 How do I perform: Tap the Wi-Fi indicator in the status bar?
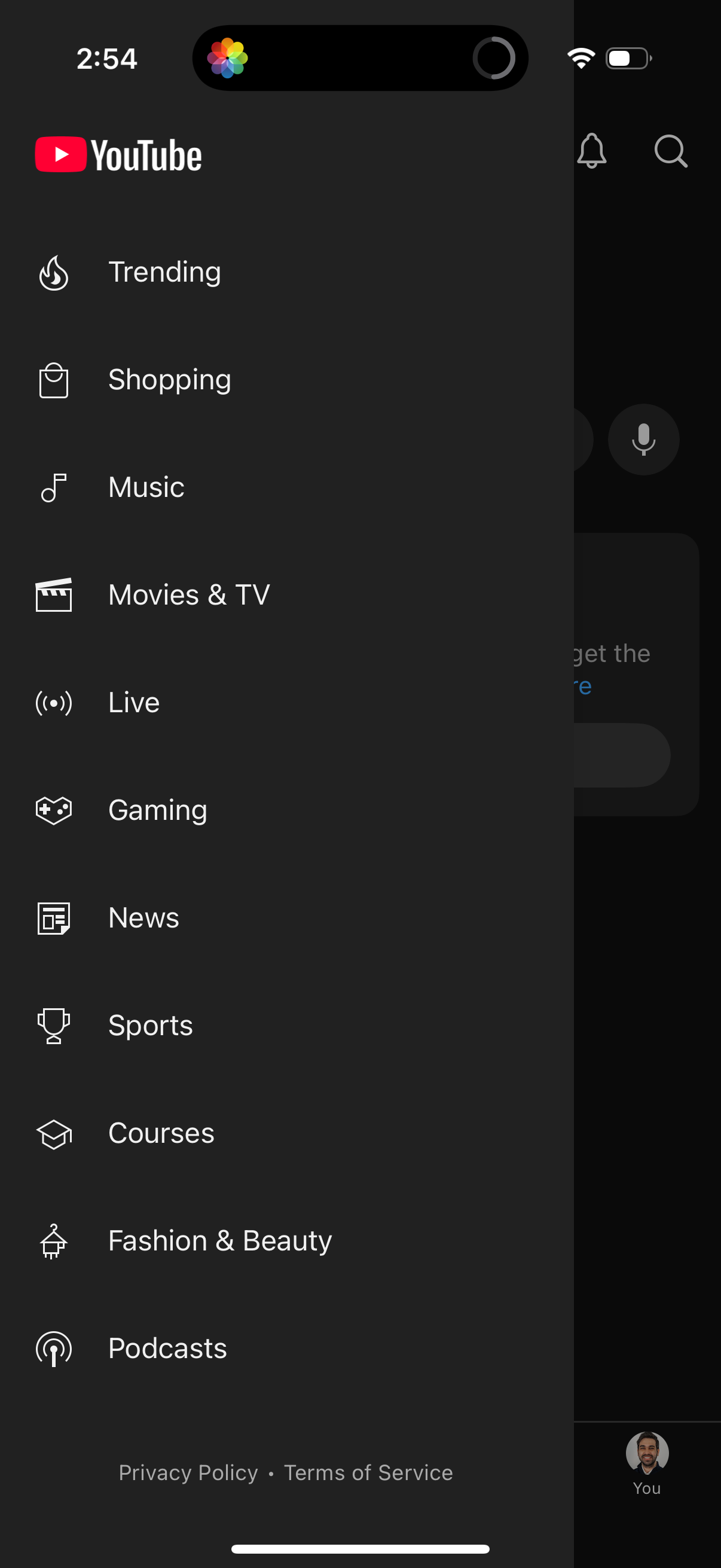coord(579,58)
